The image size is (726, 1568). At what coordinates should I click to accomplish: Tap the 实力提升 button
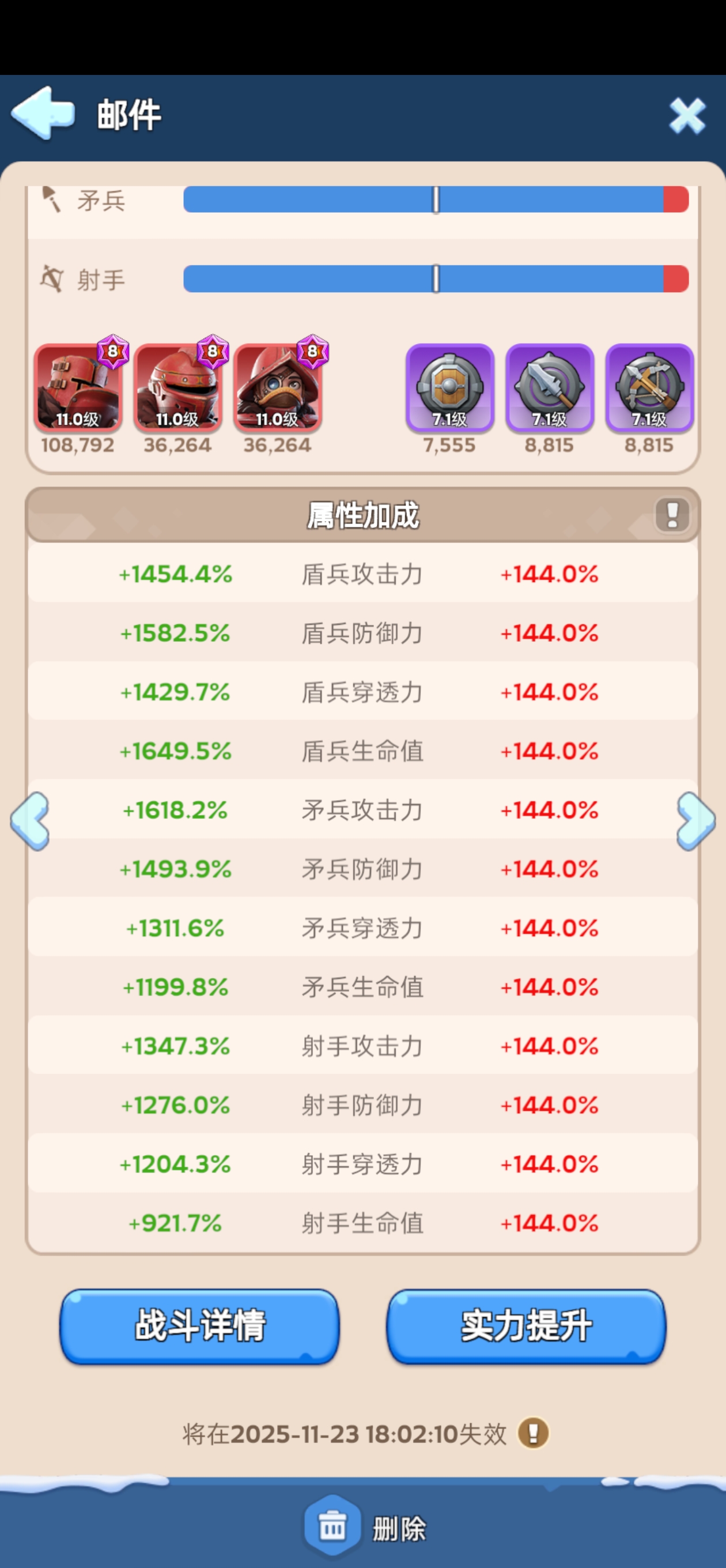click(x=526, y=1326)
